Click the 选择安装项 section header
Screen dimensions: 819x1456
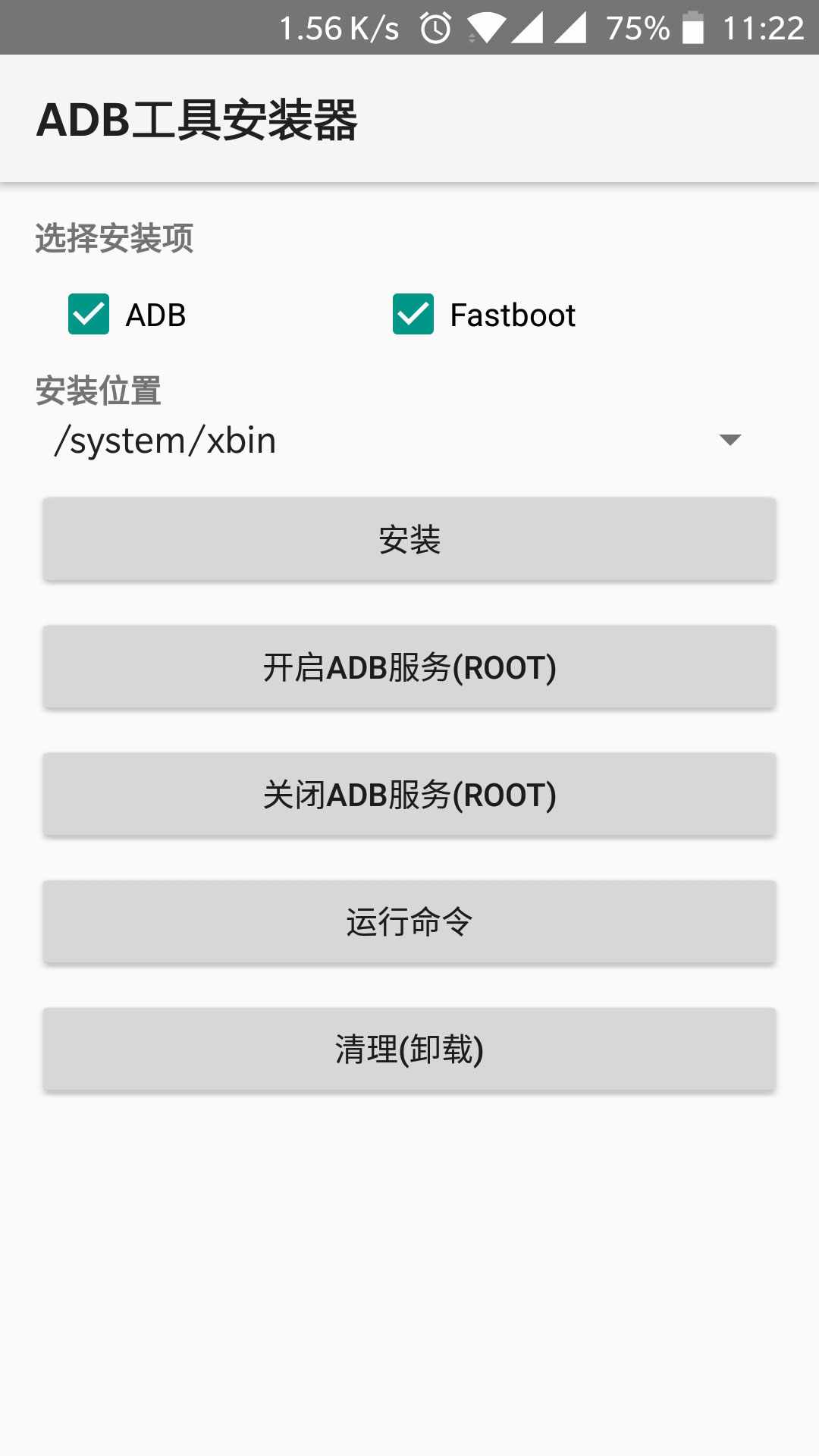coord(112,240)
